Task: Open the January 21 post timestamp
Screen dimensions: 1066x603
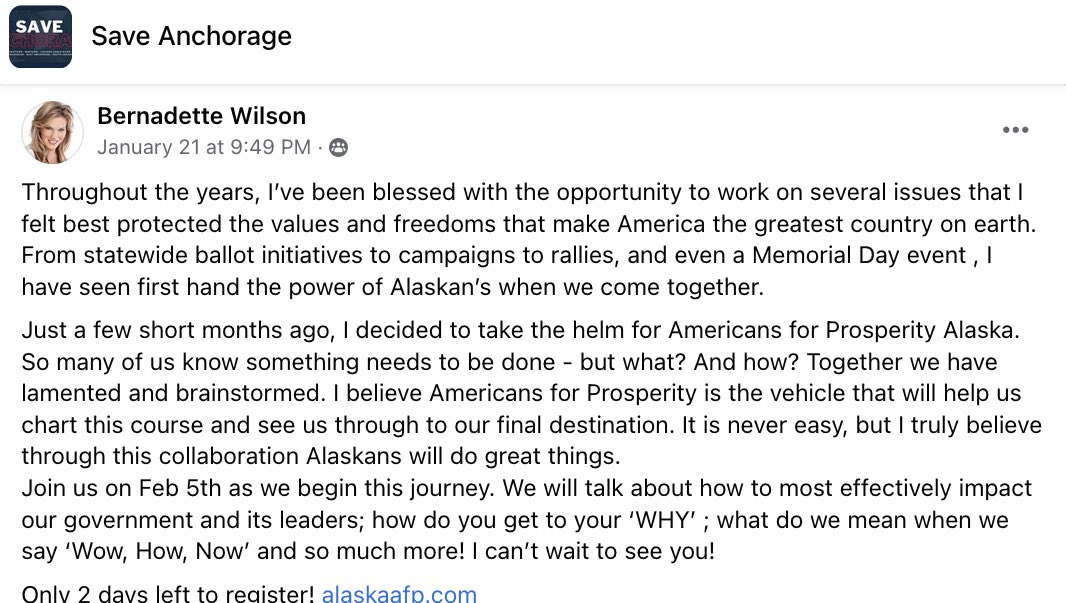Action: coord(204,147)
